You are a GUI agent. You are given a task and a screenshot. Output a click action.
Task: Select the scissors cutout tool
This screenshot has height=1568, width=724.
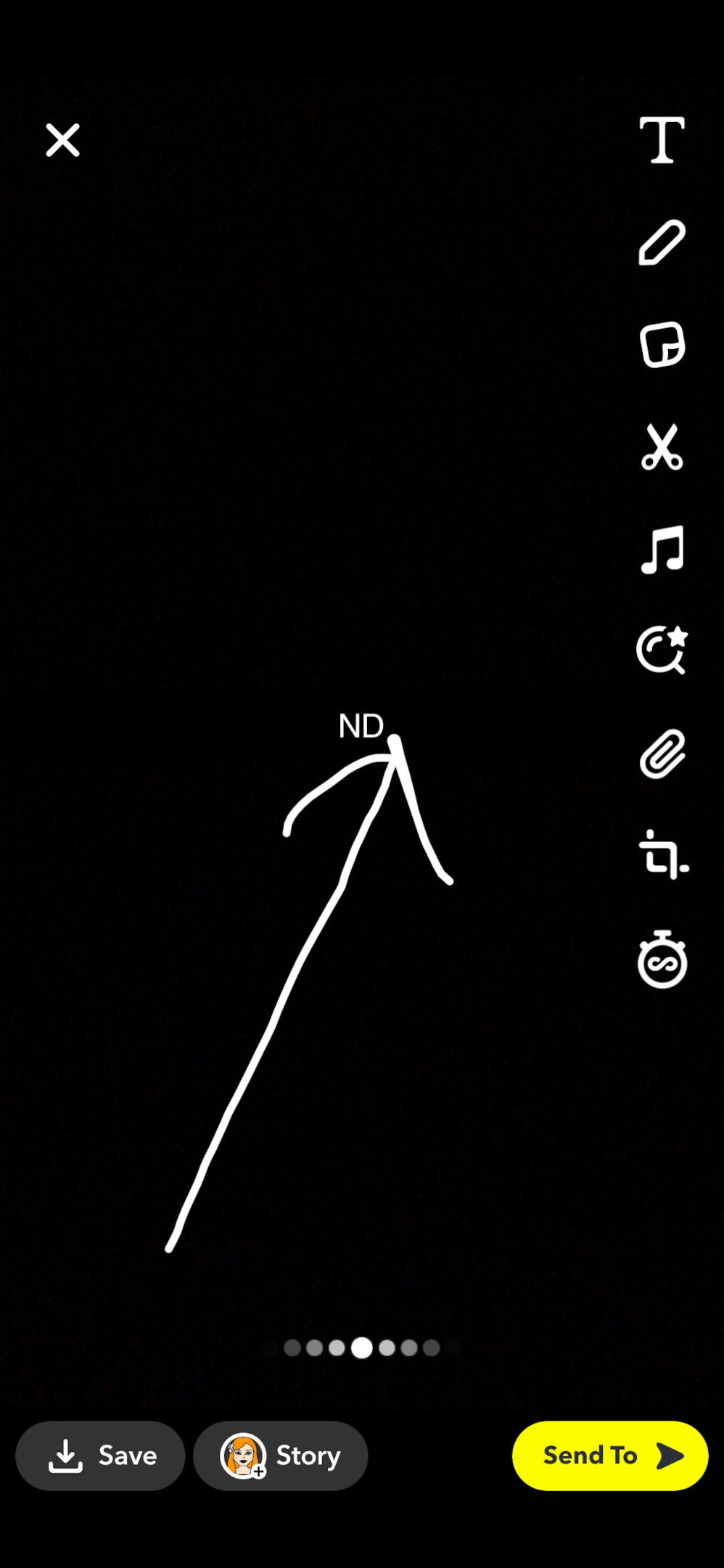[x=662, y=447]
